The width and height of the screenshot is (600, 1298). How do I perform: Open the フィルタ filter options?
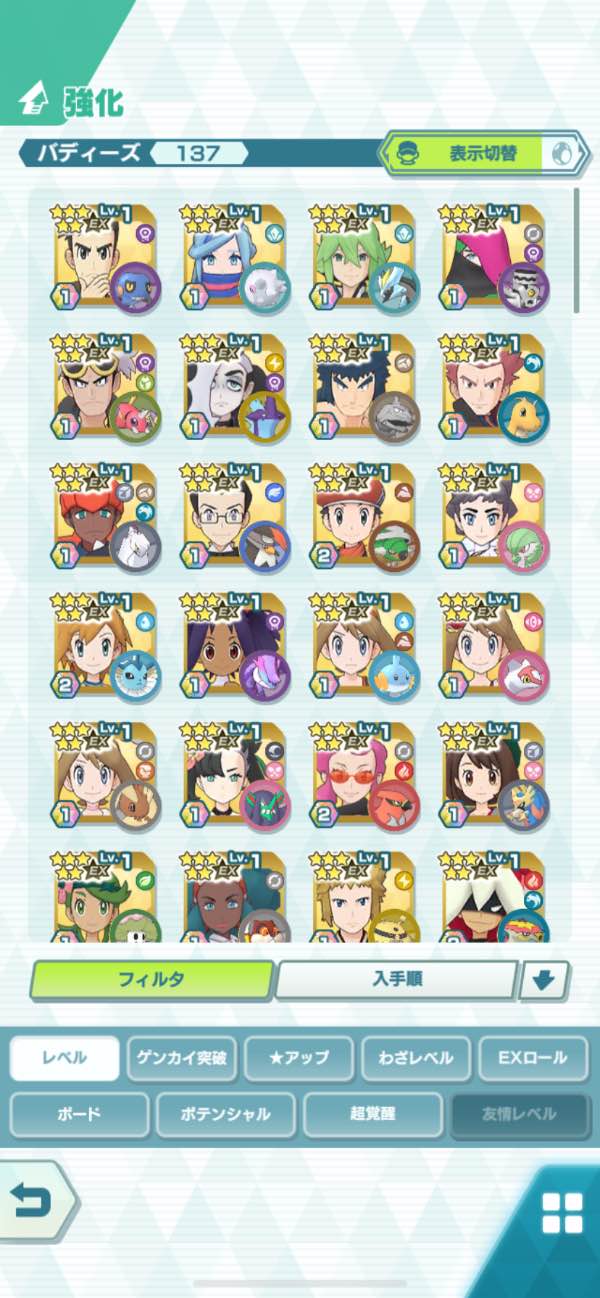point(151,980)
